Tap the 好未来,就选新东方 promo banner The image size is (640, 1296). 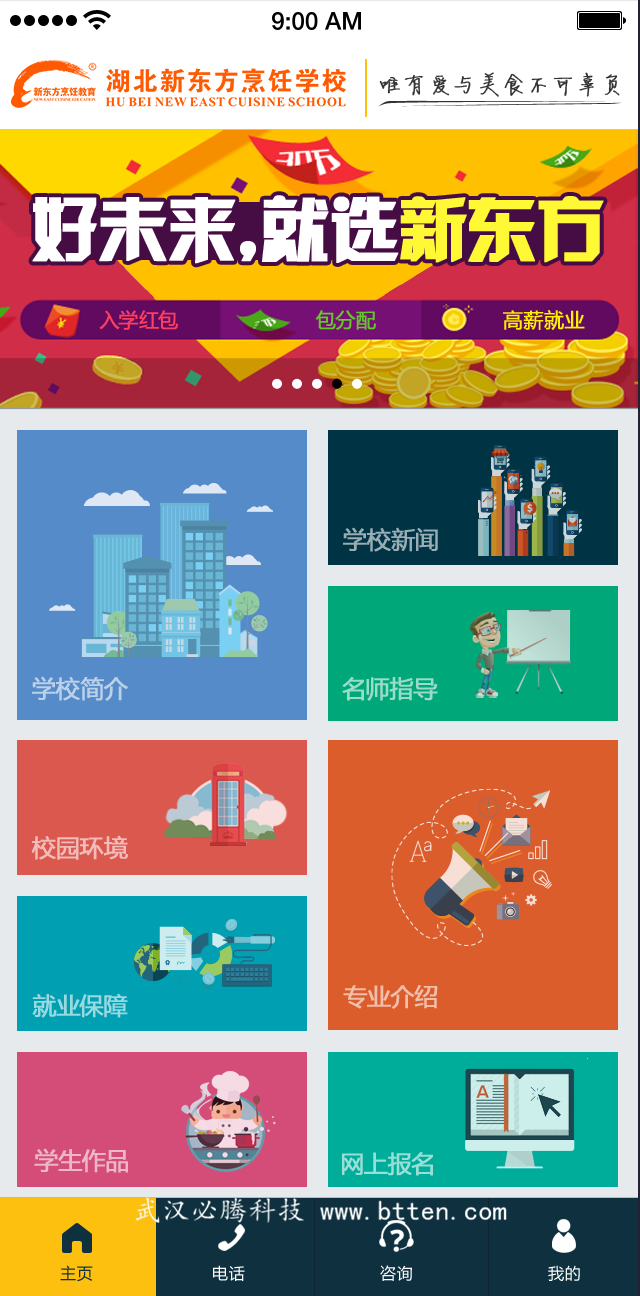320,268
